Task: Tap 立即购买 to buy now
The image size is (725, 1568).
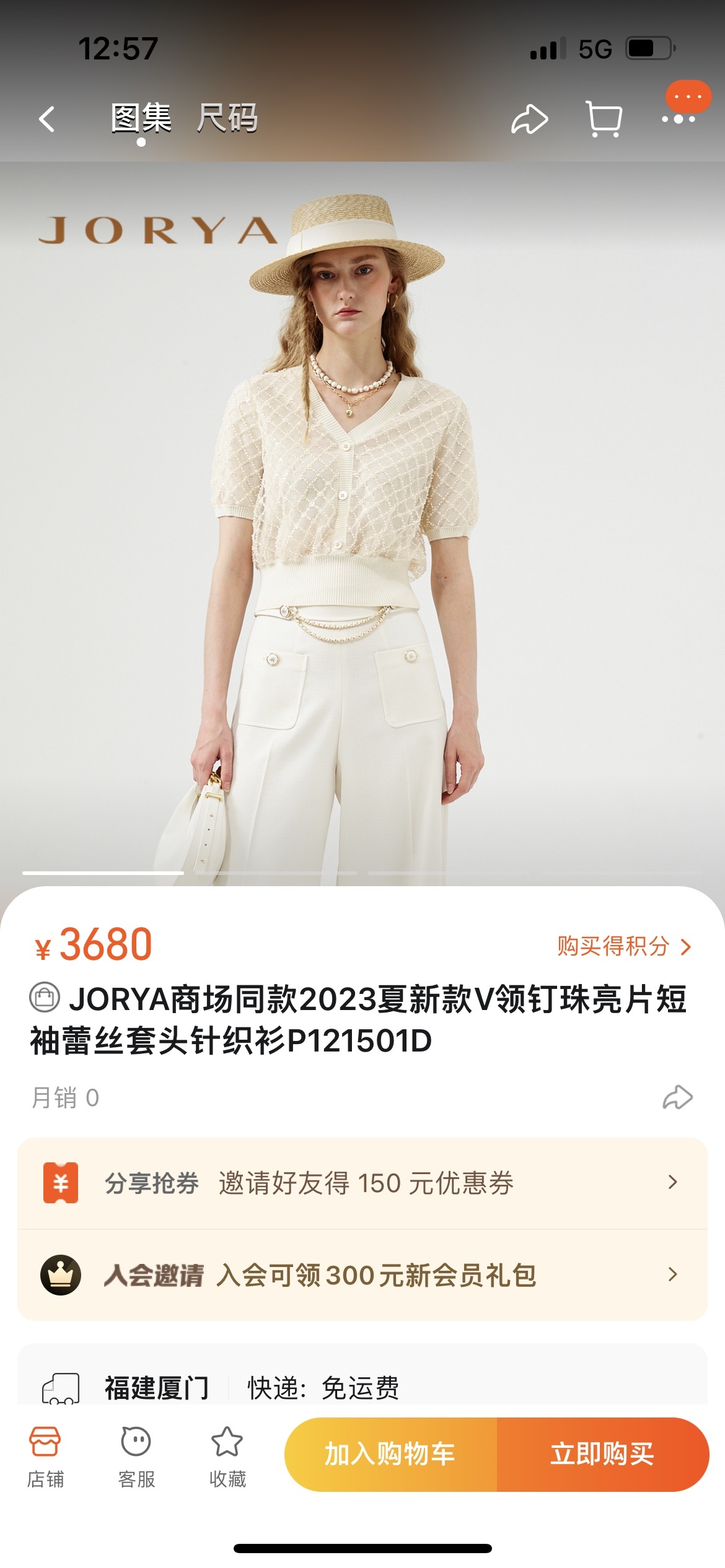Action: [602, 1454]
